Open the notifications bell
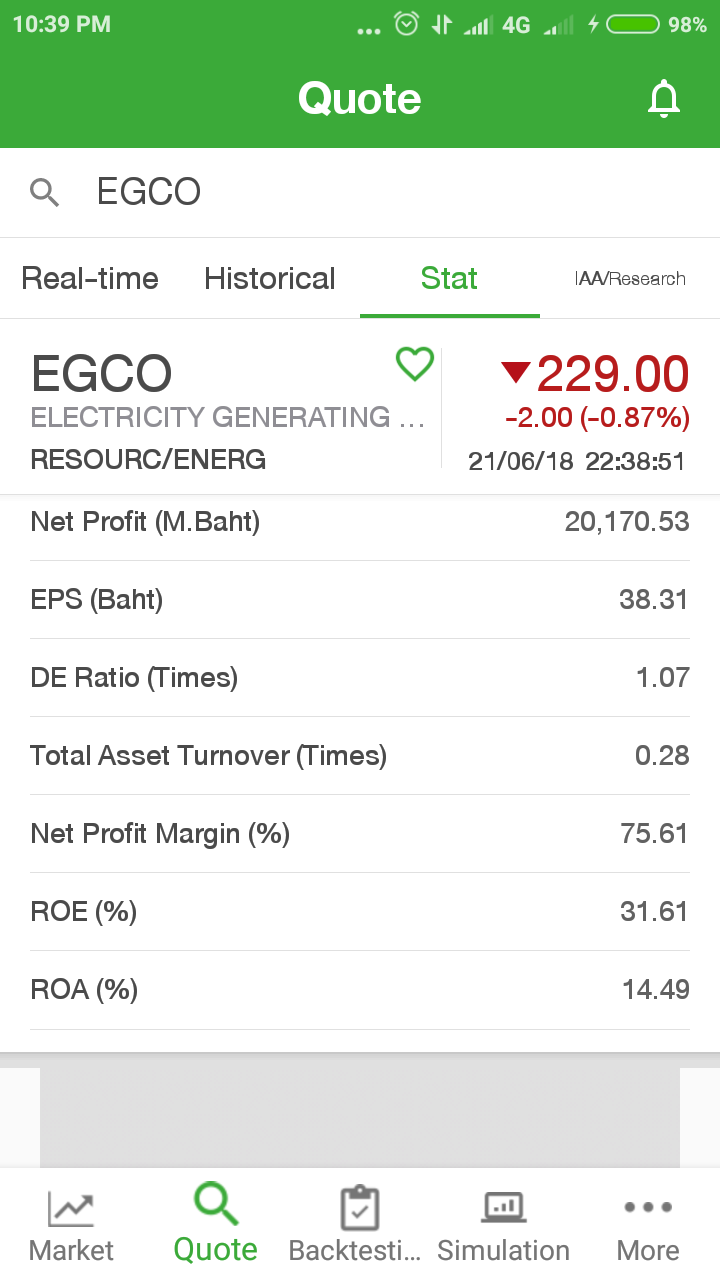The height and width of the screenshot is (1280, 720). [x=663, y=99]
